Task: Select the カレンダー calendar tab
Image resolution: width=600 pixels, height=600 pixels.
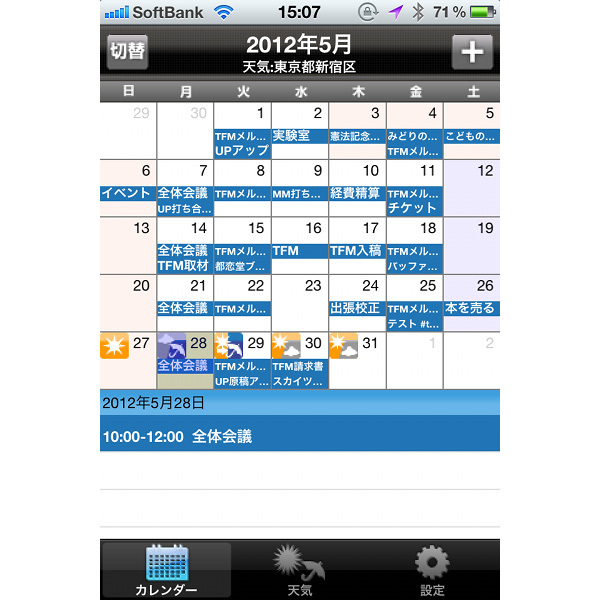Action: click(166, 571)
